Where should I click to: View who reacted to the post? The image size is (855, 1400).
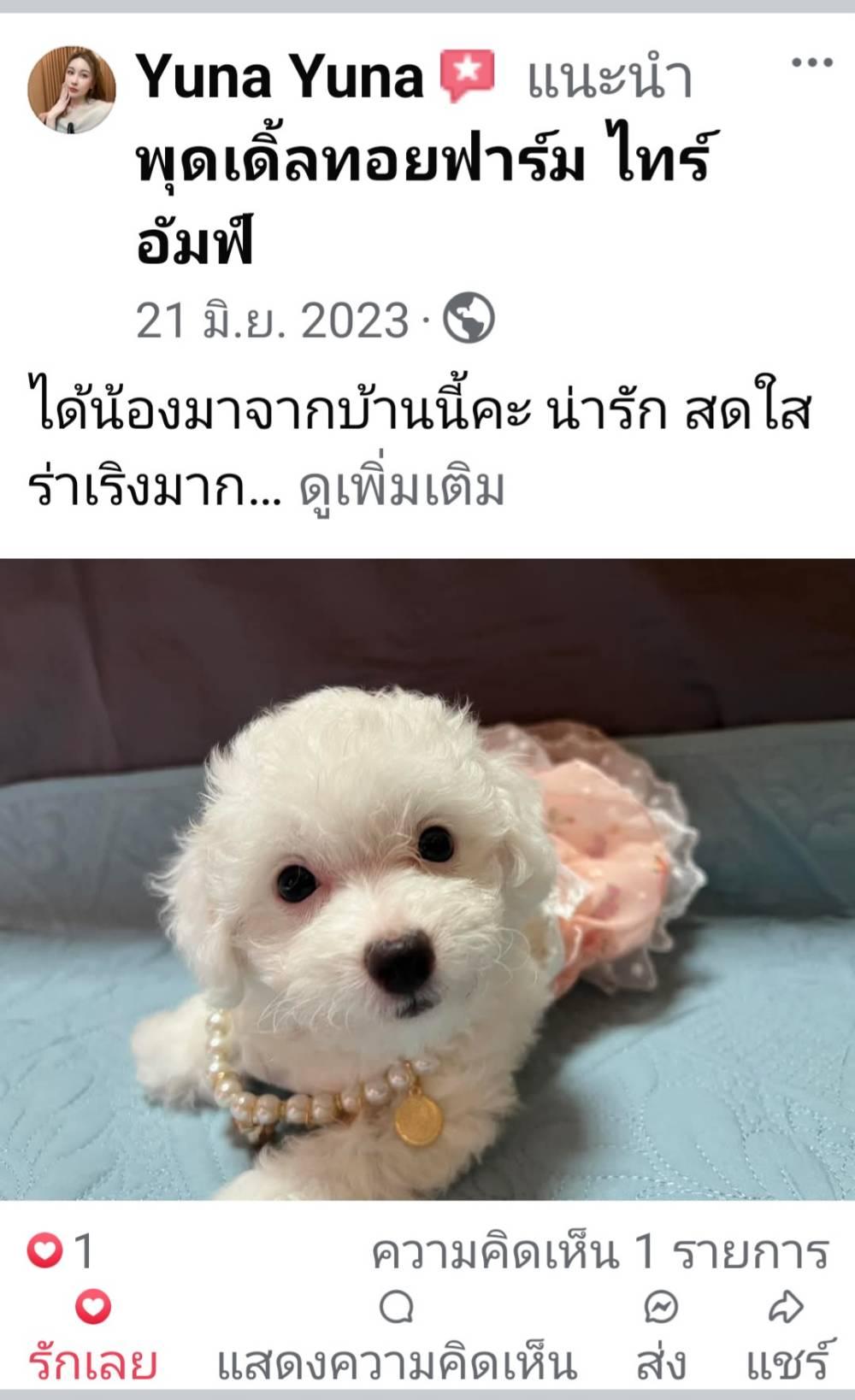(62, 1251)
